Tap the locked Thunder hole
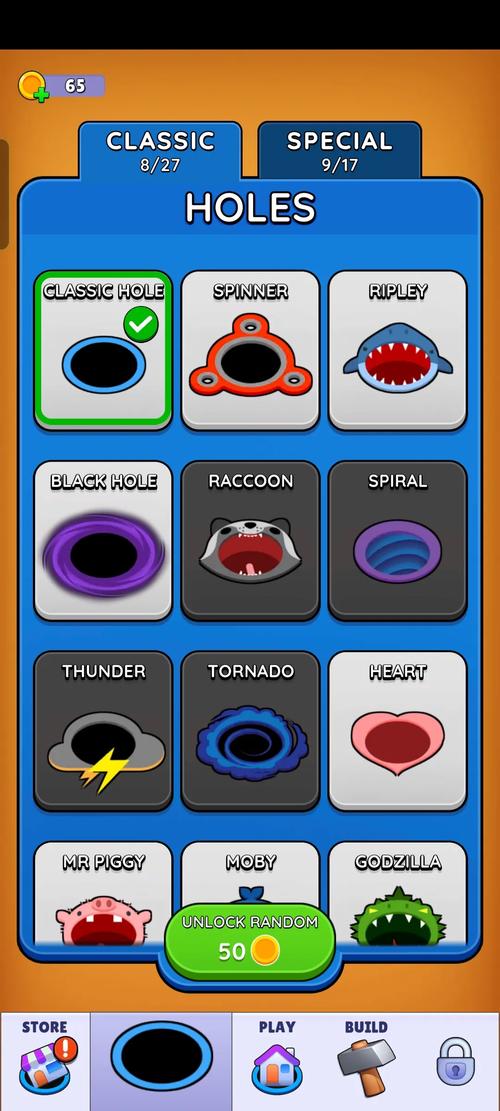The height and width of the screenshot is (1111, 500). point(103,731)
